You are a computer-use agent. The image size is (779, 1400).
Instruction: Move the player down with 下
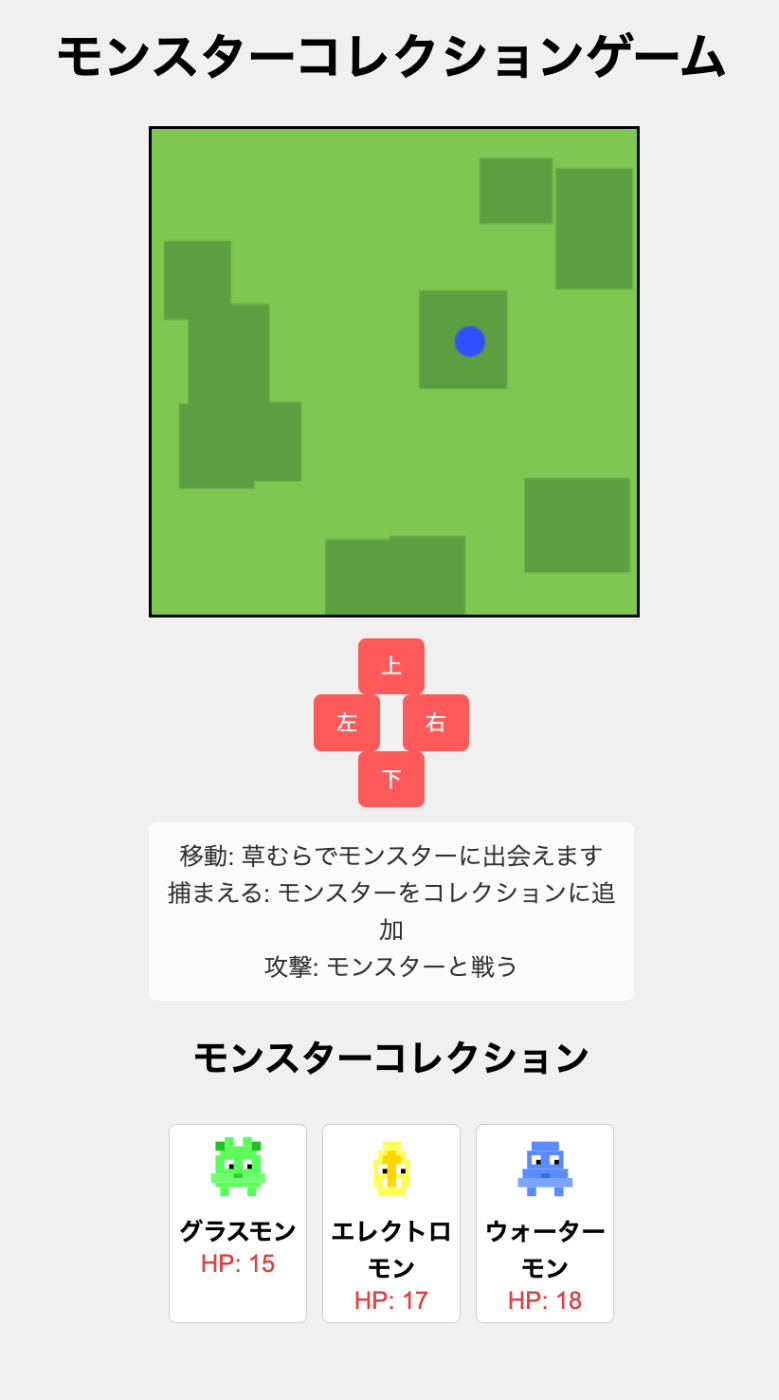(391, 779)
